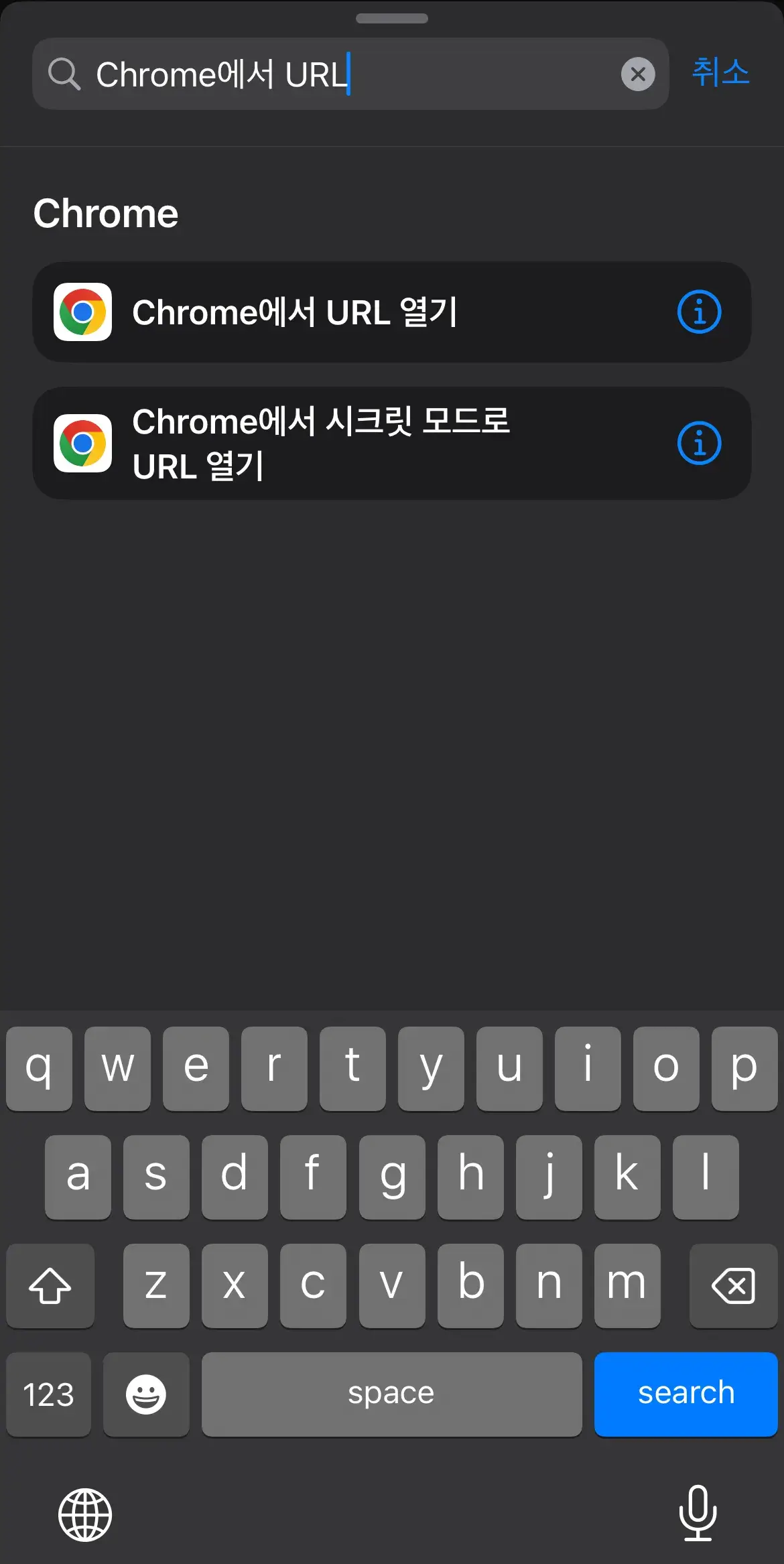Viewport: 784px width, 1564px height.
Task: Switch to the 123 number keyboard
Action: (x=49, y=1394)
